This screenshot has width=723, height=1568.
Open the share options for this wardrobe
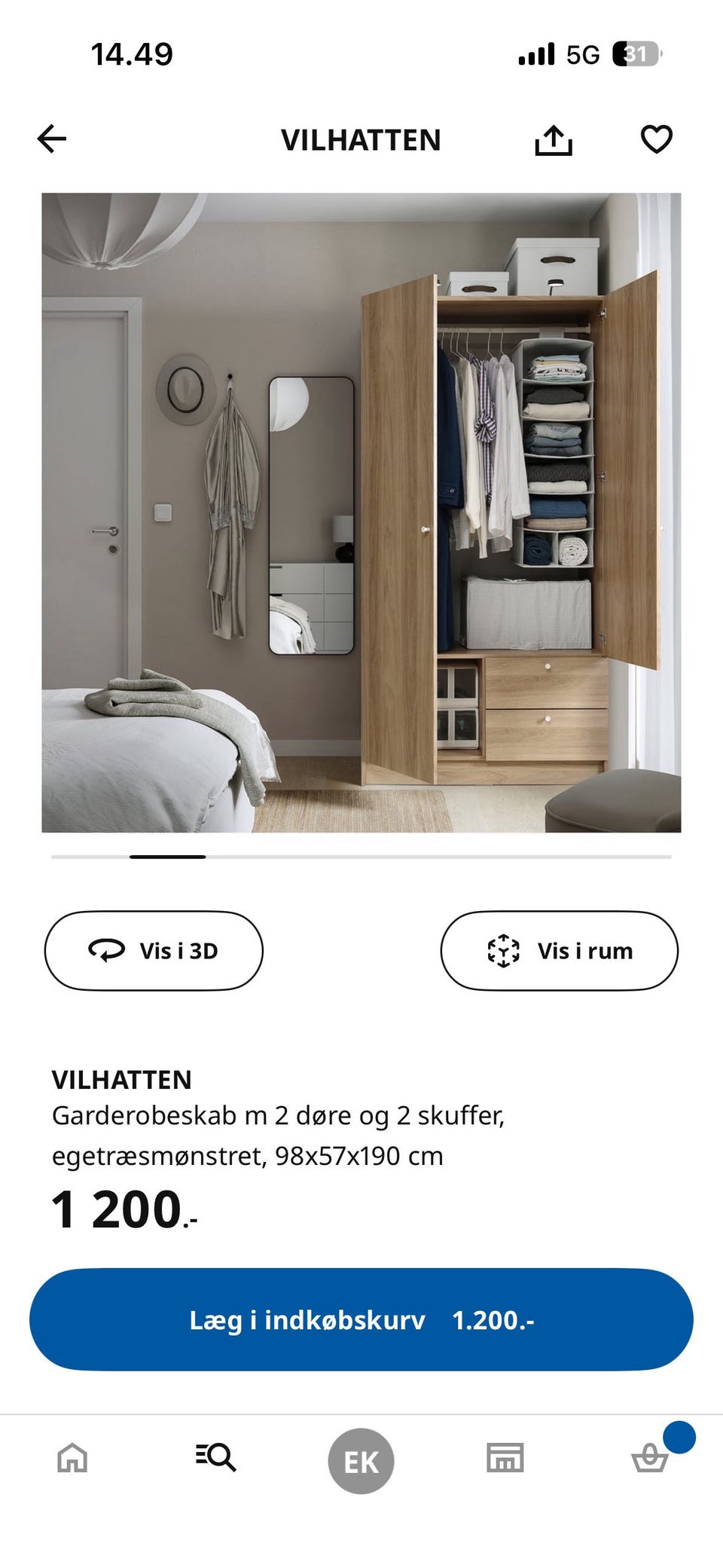click(x=554, y=139)
